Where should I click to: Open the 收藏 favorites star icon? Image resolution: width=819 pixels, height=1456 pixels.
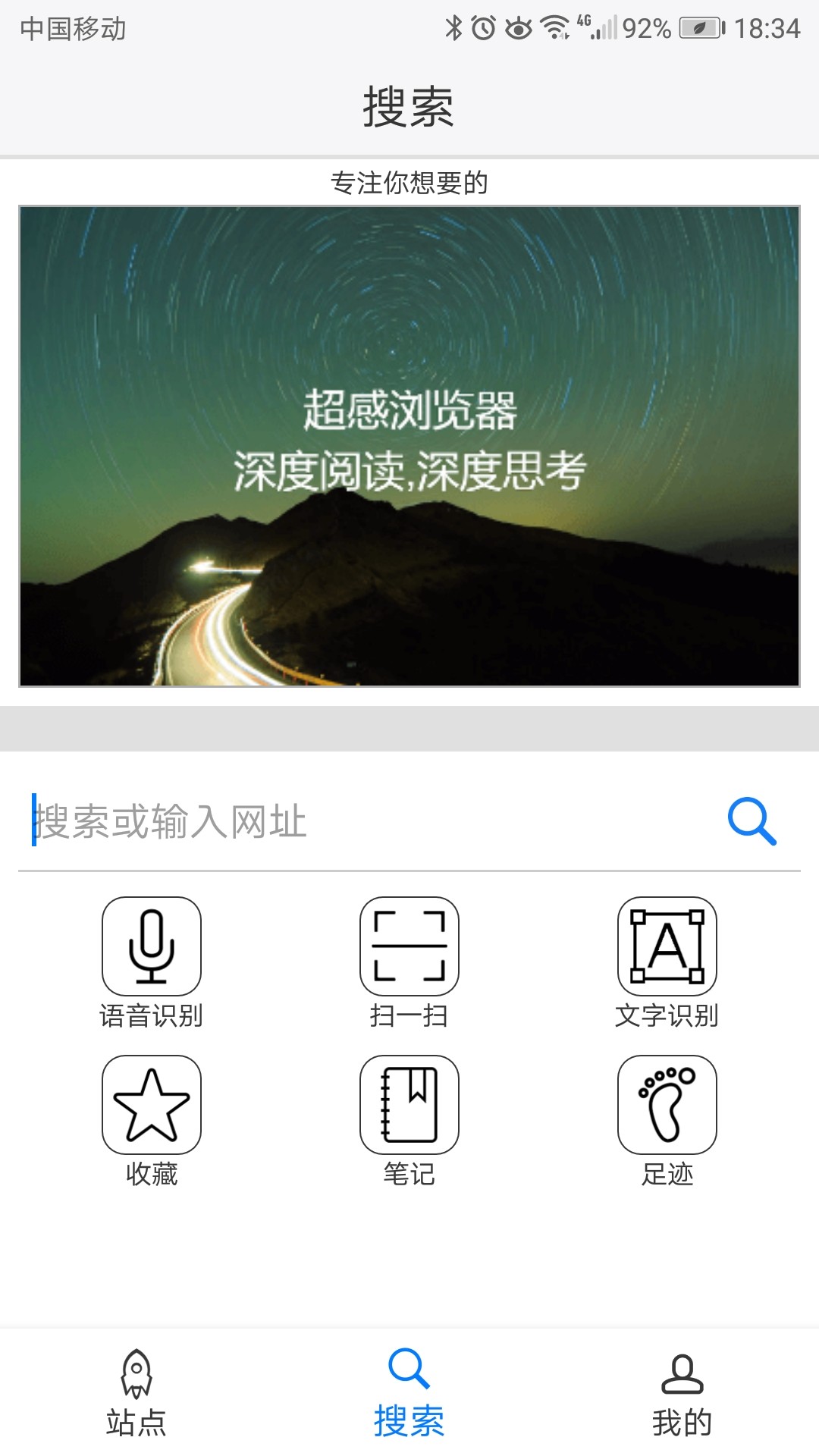click(151, 1105)
